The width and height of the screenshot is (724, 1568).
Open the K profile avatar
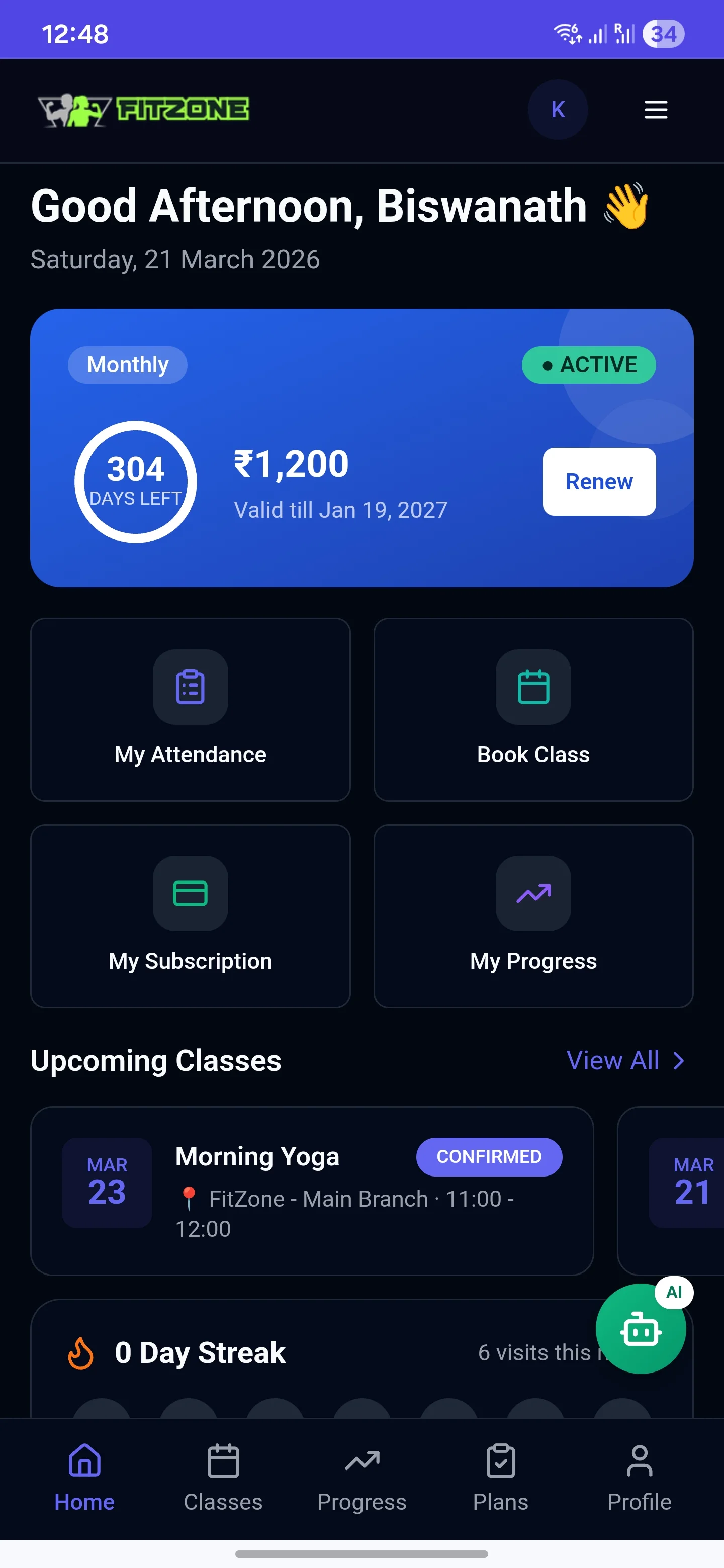click(557, 110)
